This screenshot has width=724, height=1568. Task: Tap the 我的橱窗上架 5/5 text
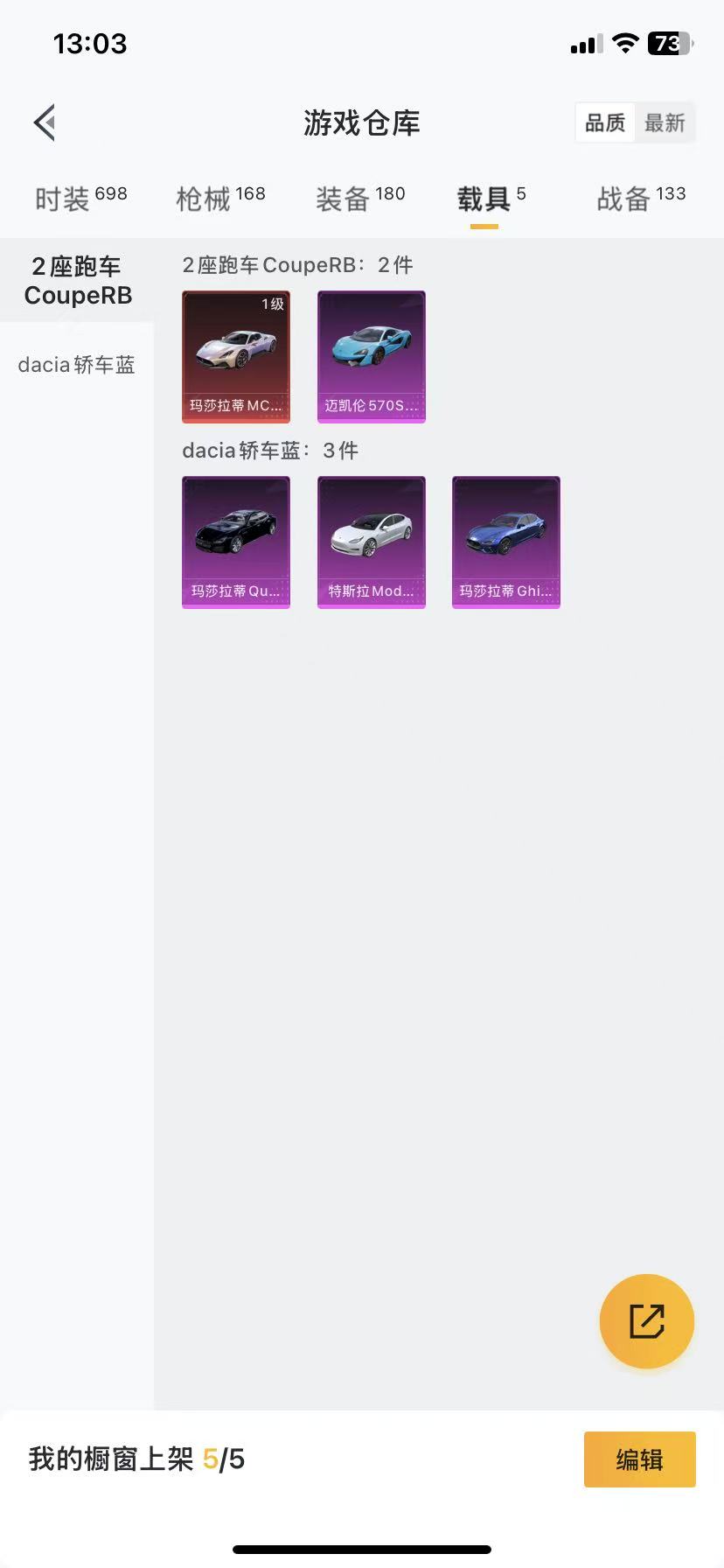(136, 1459)
